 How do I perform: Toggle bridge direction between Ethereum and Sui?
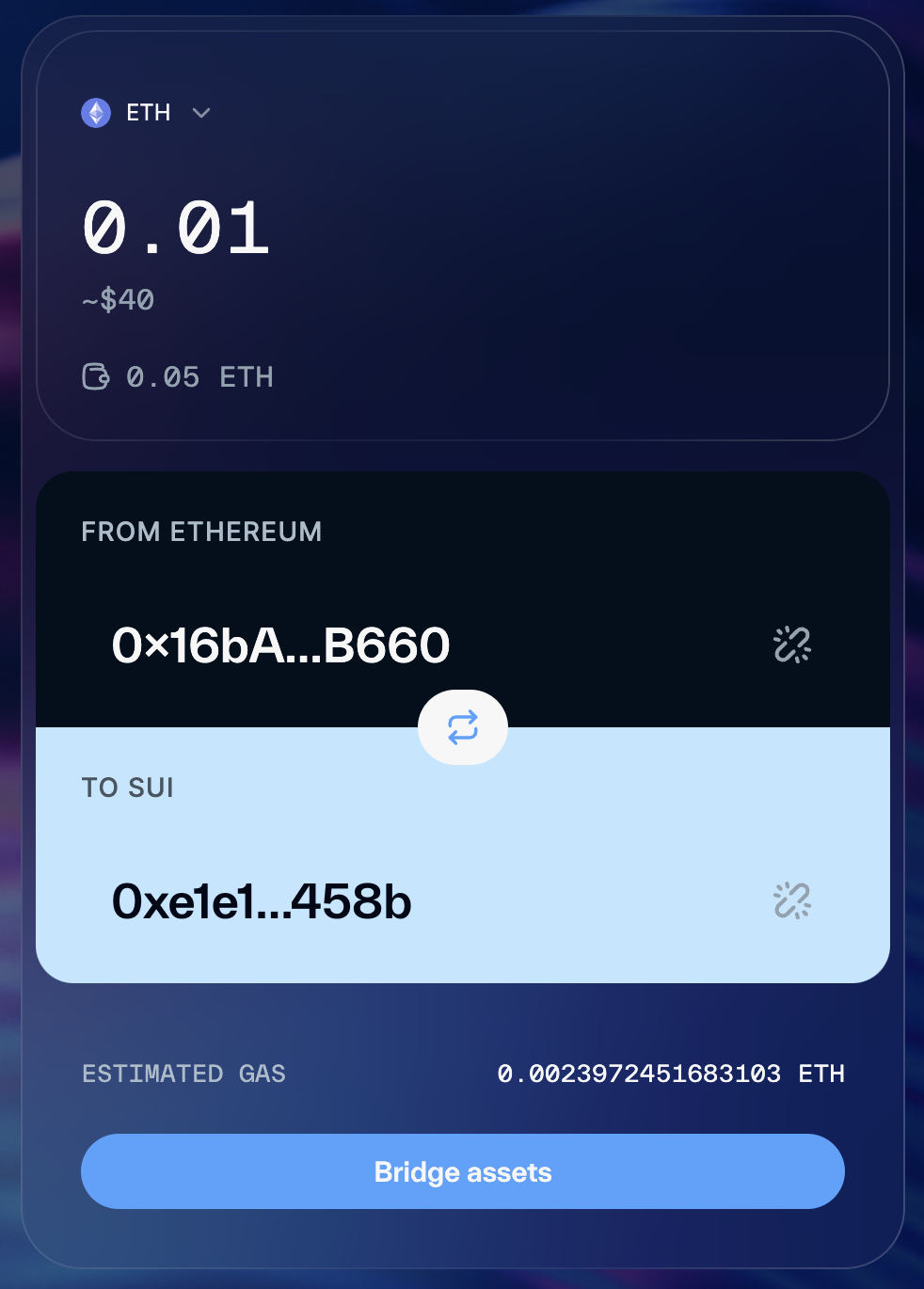click(462, 727)
